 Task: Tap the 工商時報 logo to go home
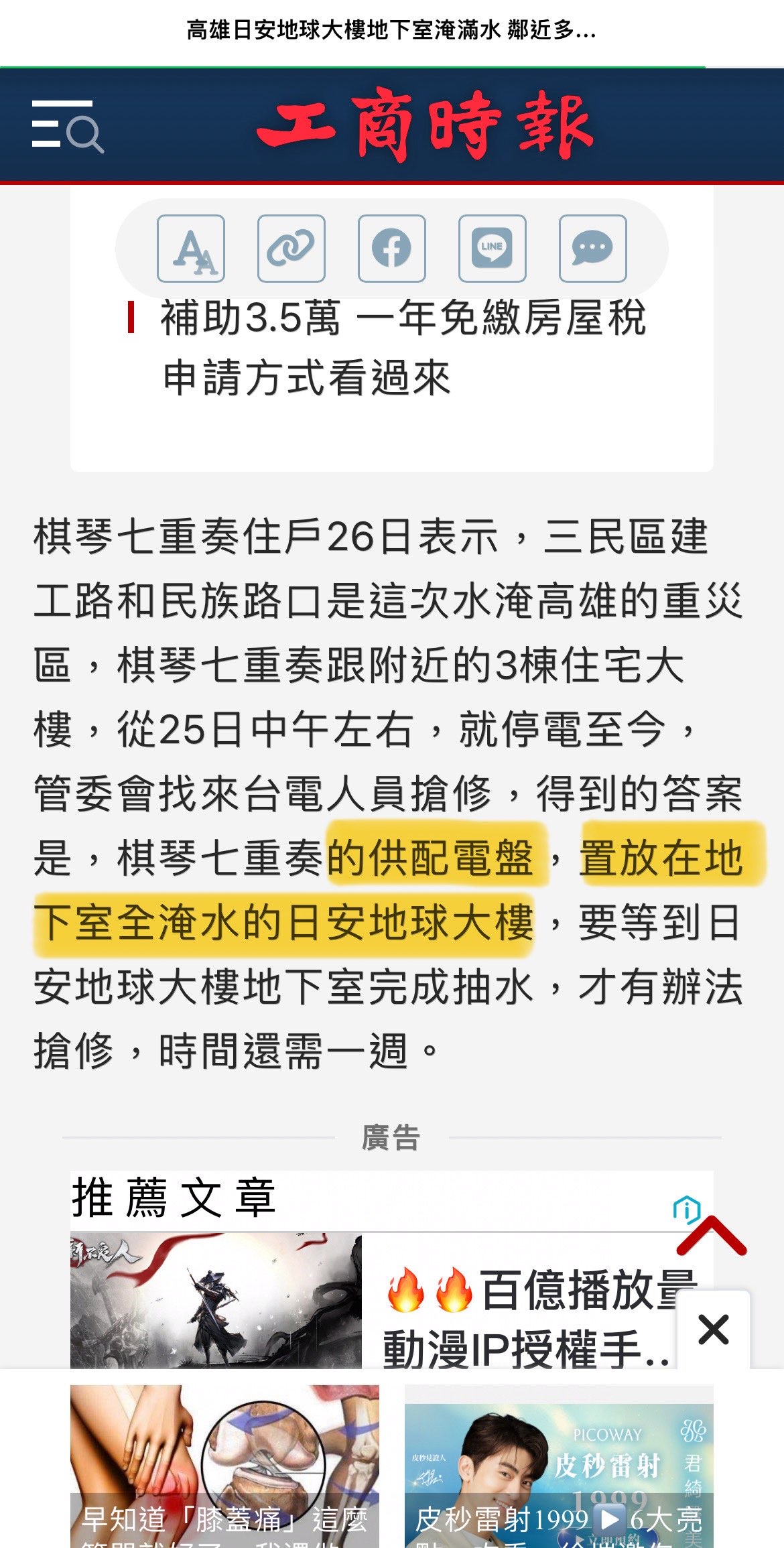(425, 125)
